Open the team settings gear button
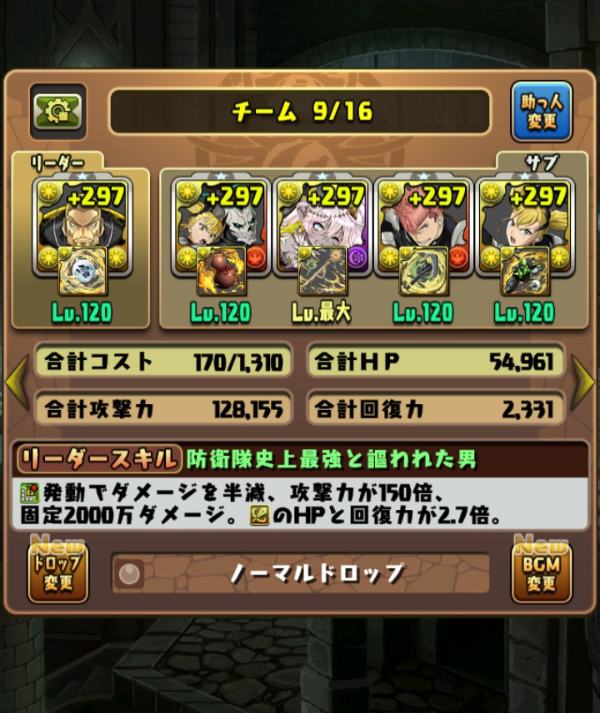The height and width of the screenshot is (713, 600). (x=59, y=111)
